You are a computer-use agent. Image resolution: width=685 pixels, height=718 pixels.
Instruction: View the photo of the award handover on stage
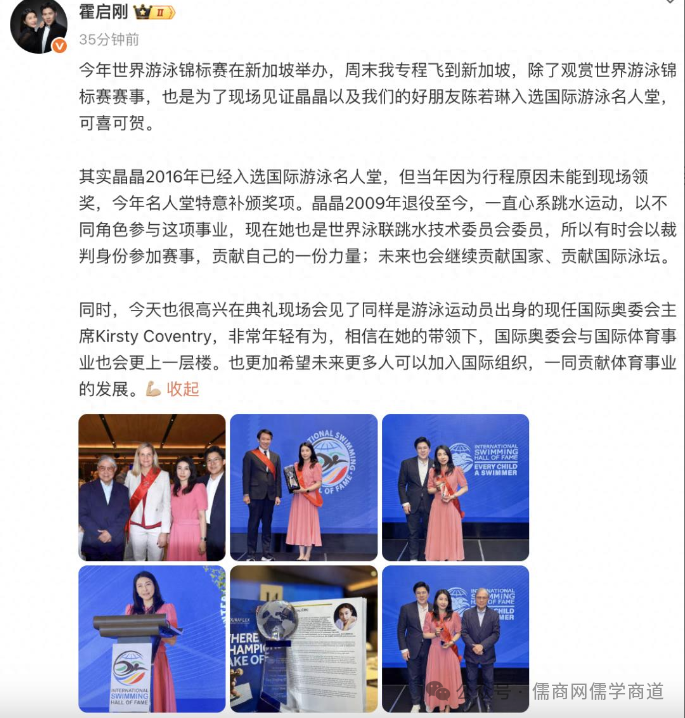point(304,487)
